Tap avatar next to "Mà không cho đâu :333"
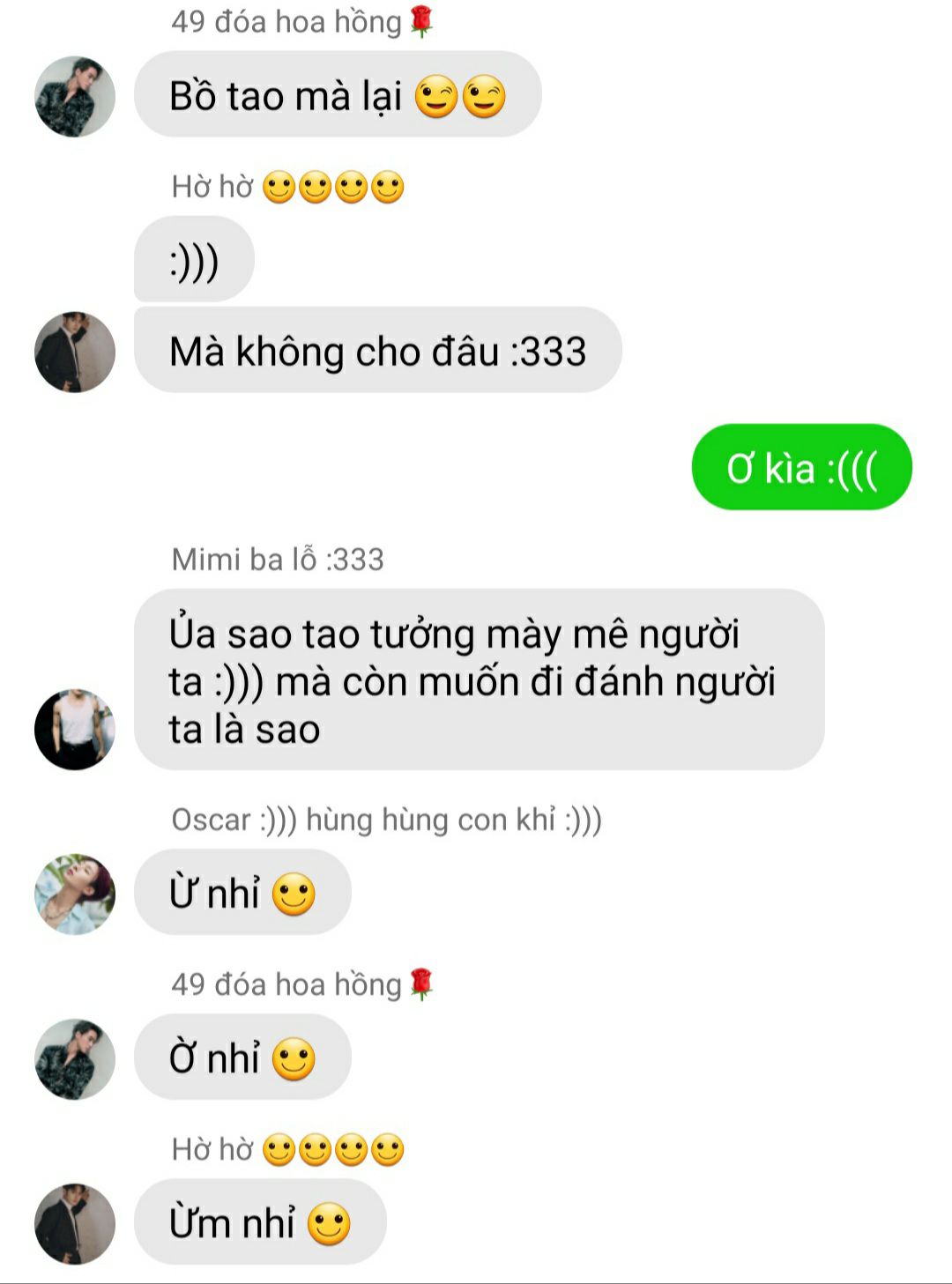952x1284 pixels. pos(75,352)
